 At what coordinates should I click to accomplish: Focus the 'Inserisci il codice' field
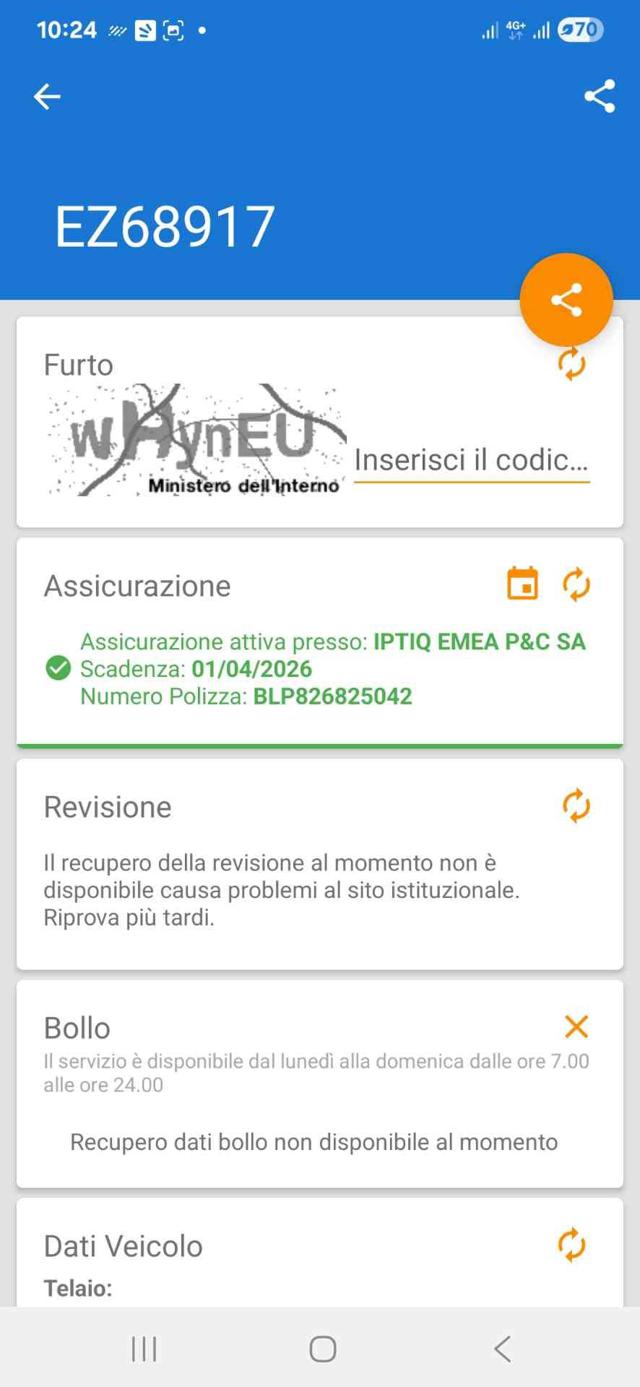(x=471, y=461)
